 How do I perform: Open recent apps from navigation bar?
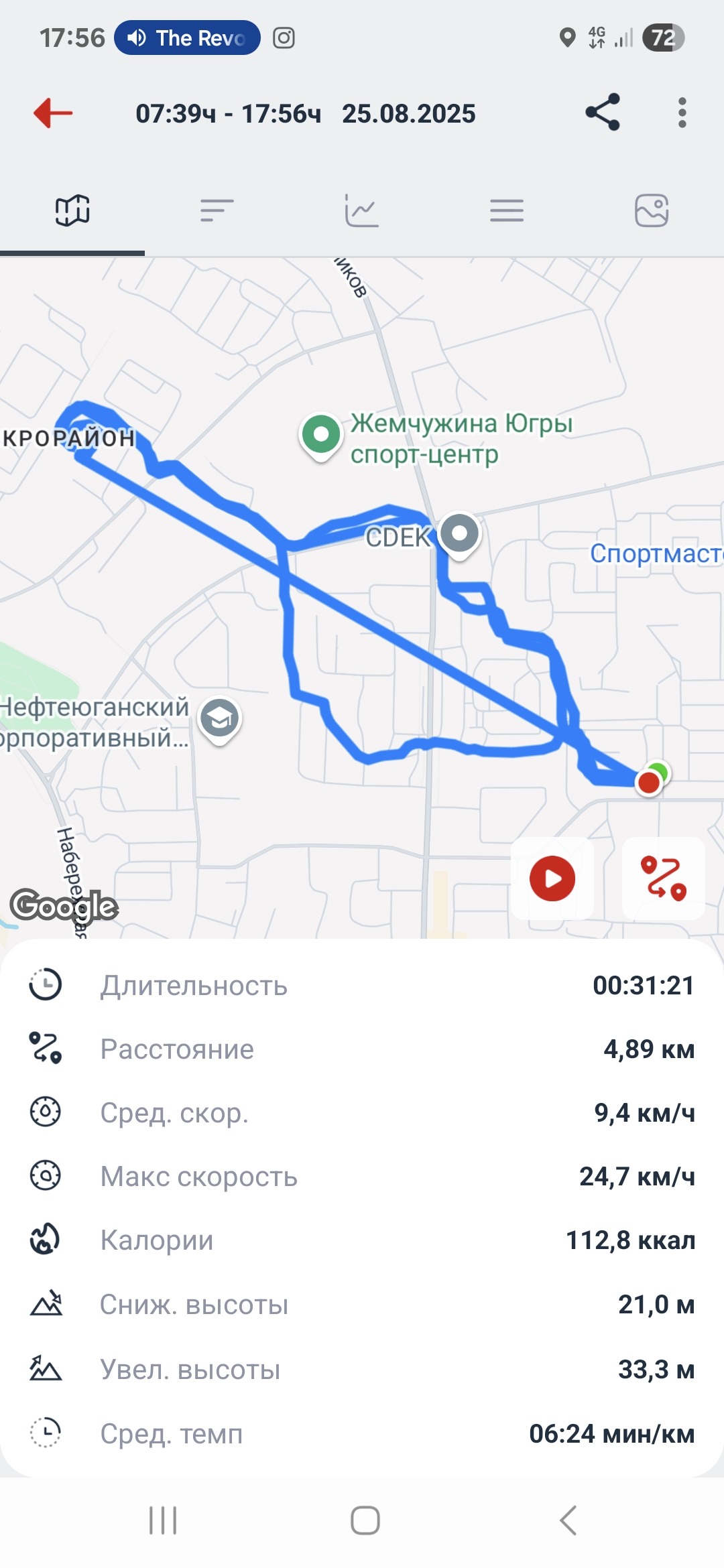pos(163,1520)
